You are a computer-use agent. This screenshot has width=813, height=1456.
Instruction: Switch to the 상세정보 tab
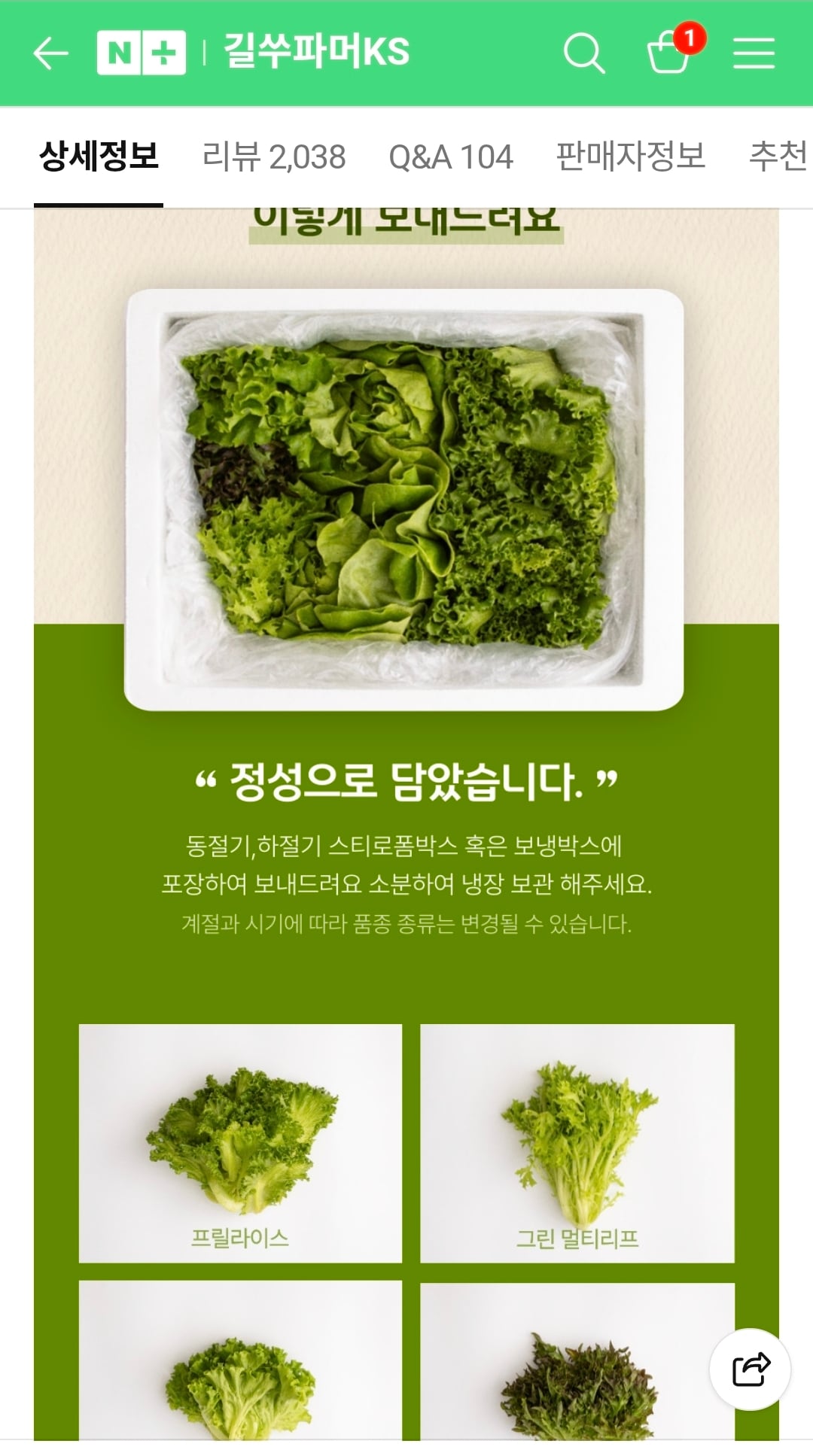pos(99,158)
